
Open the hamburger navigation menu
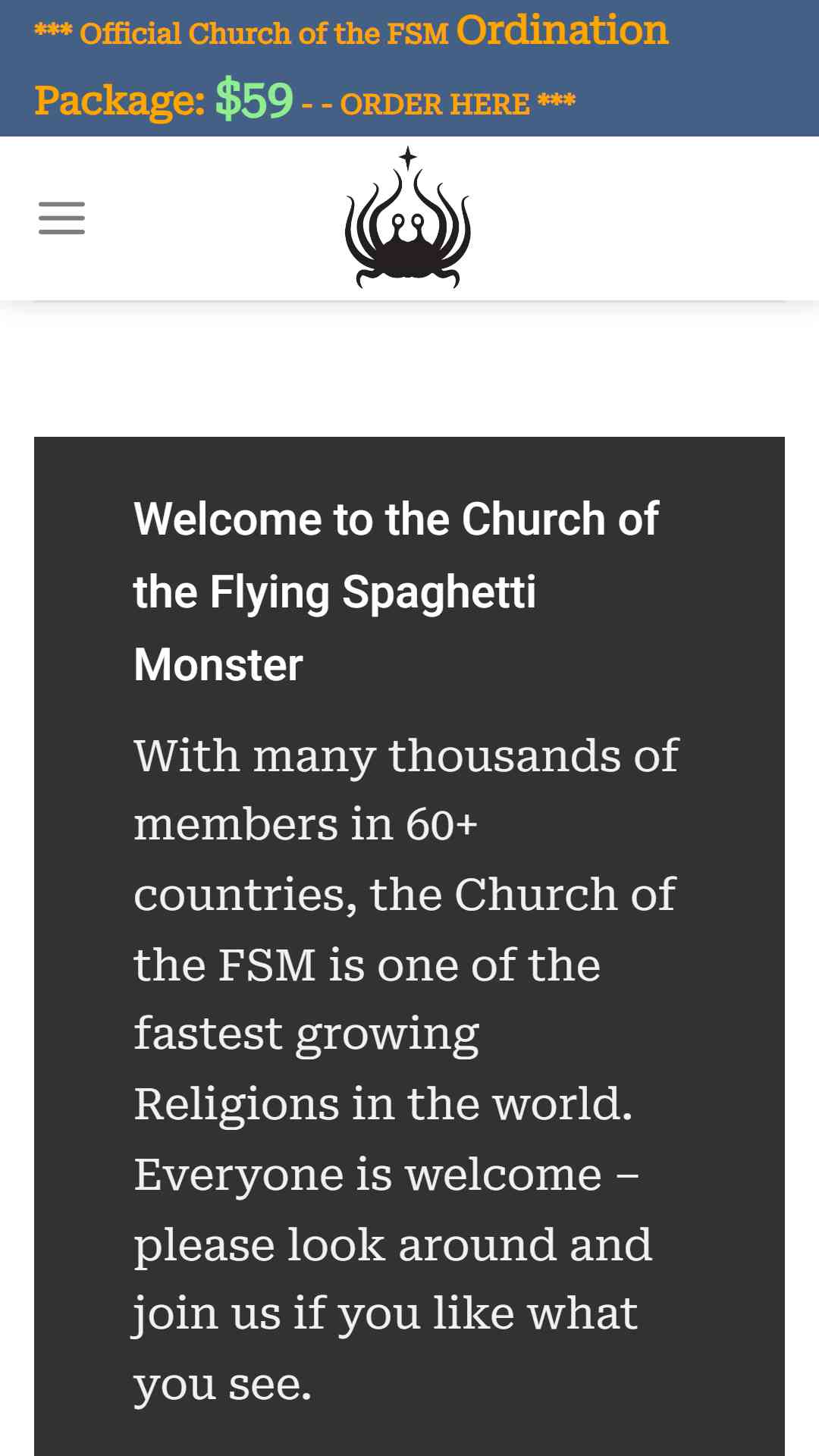[61, 218]
